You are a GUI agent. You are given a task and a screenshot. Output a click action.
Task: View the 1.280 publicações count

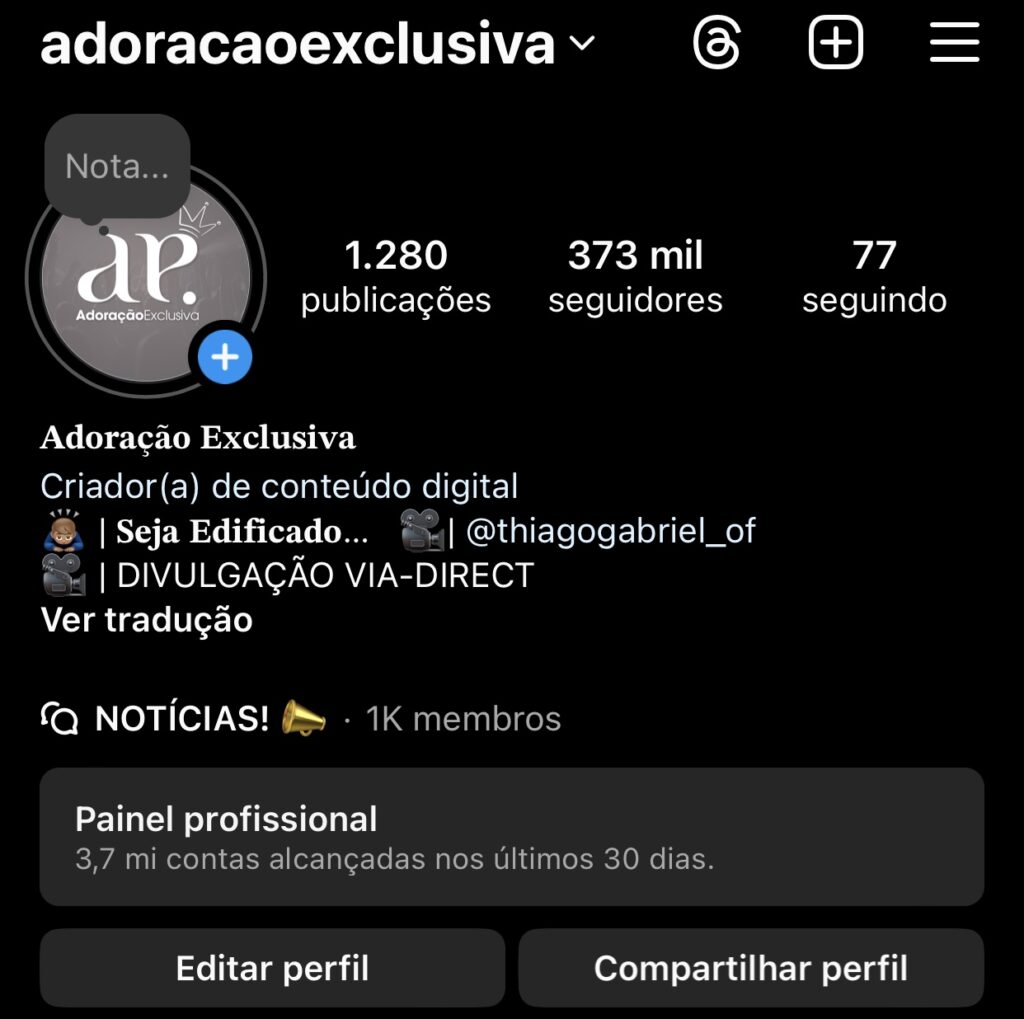click(396, 276)
